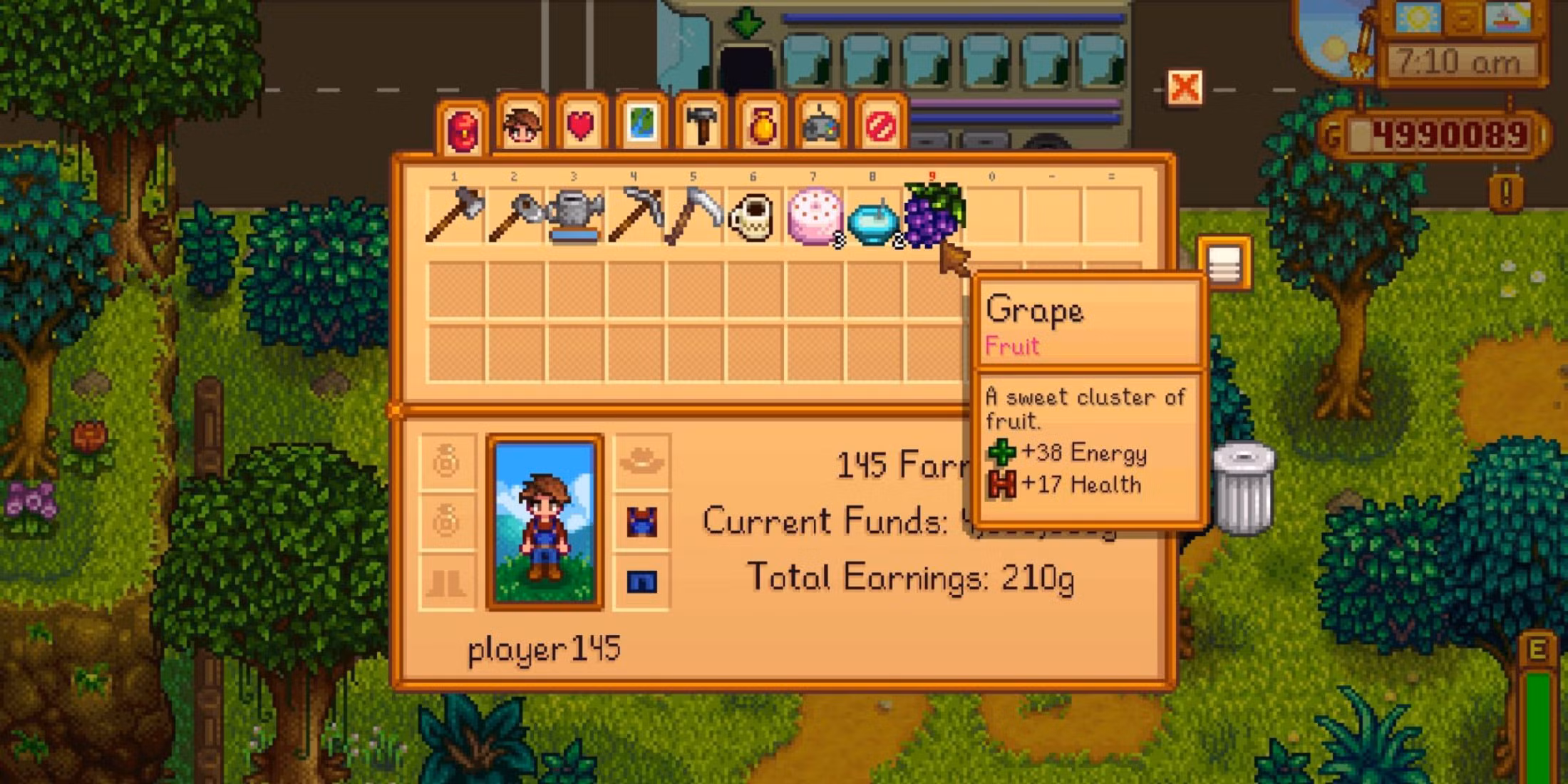1568x784 pixels.
Task: Pick the watering can from the inventory
Action: click(x=574, y=215)
